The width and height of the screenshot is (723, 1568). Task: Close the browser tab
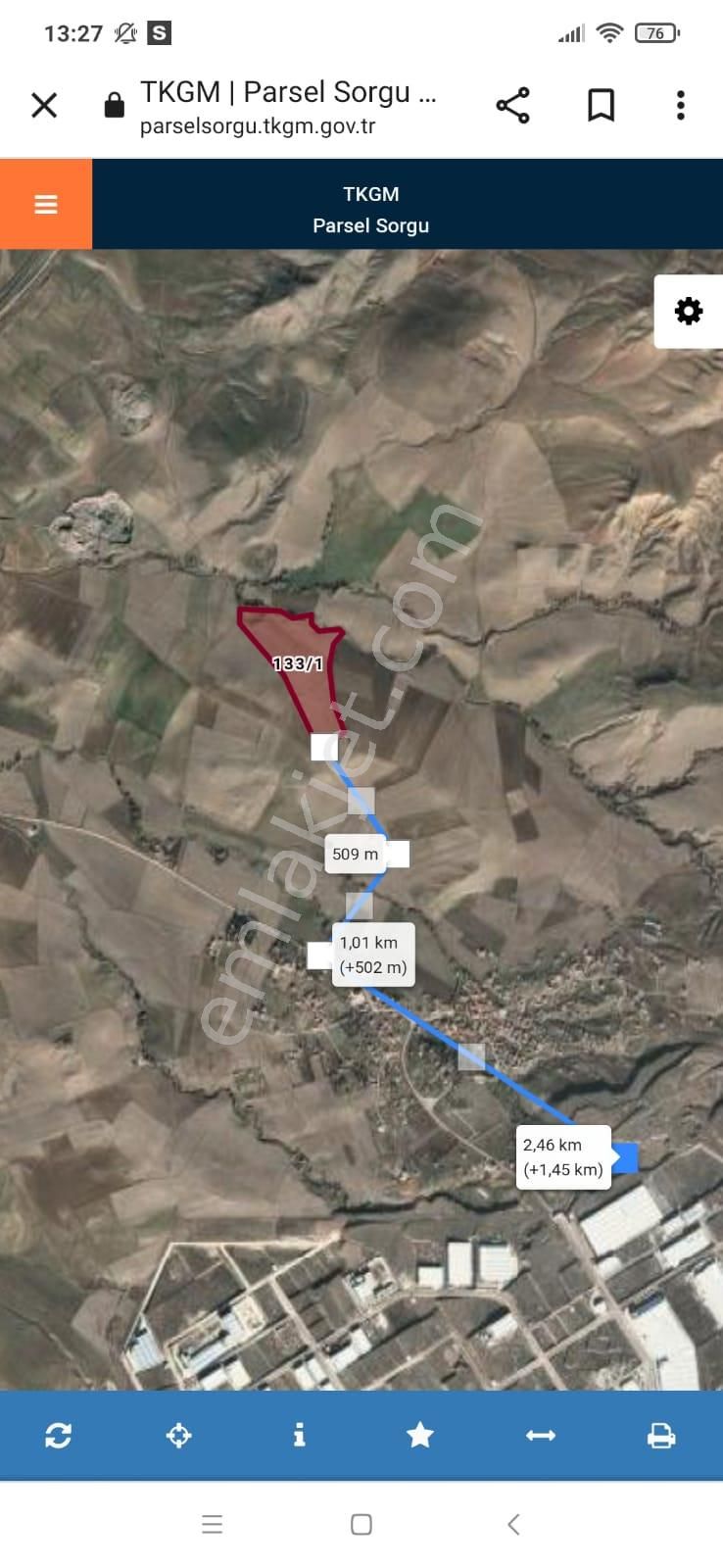tap(44, 105)
